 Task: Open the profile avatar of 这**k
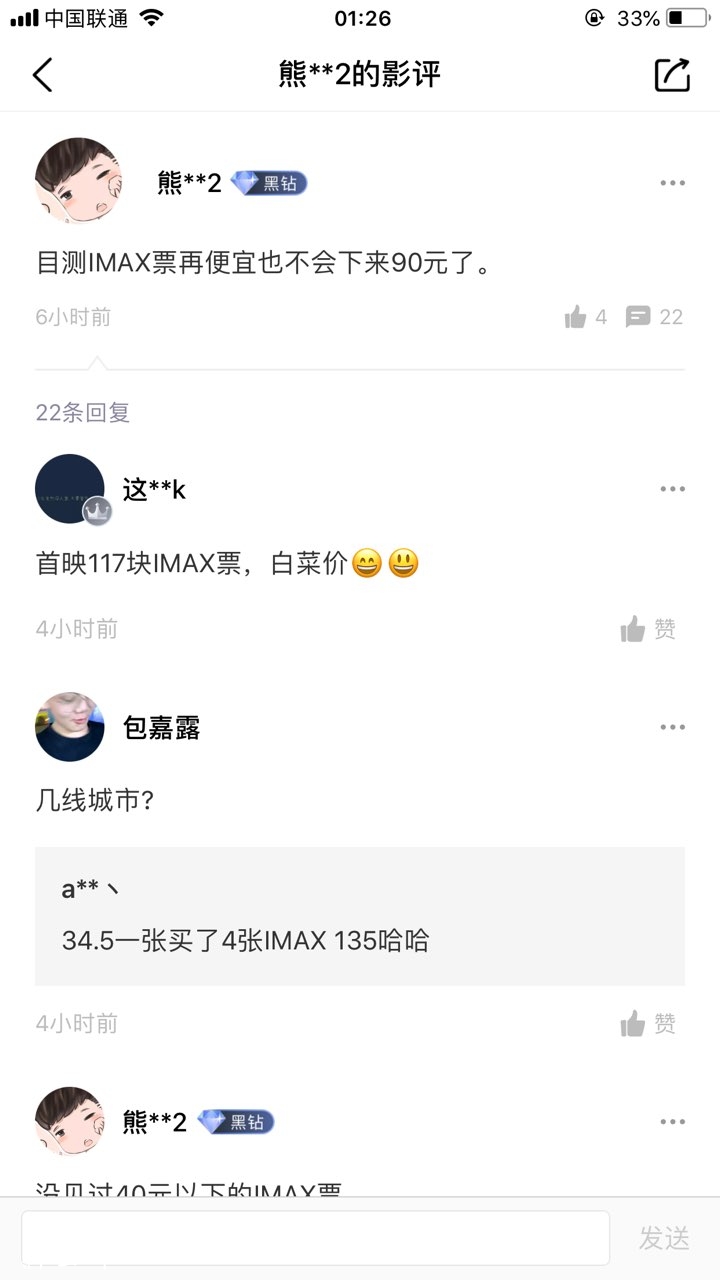click(x=71, y=489)
